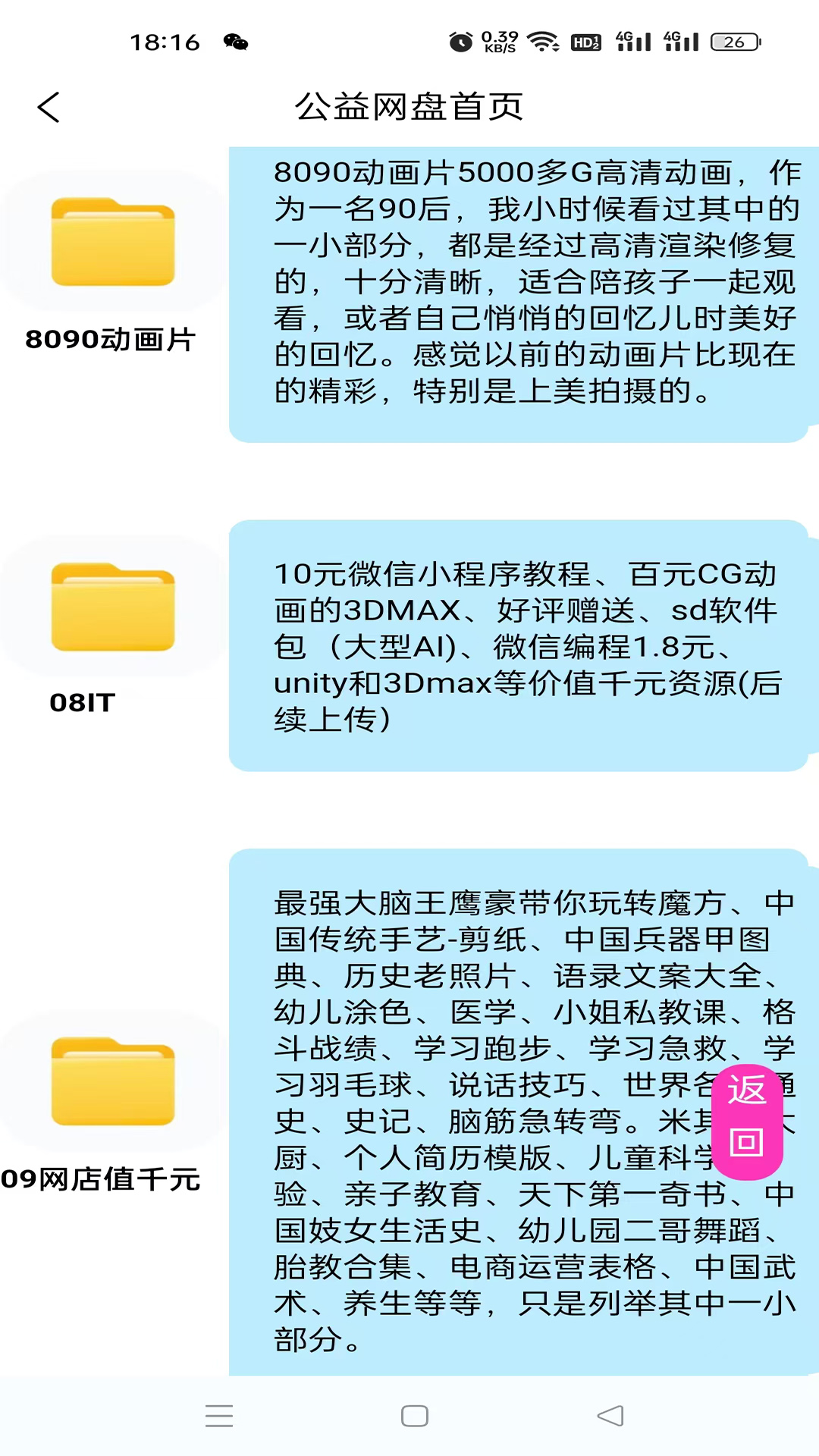Open the 09网店值千元 folder
819x1456 pixels.
[113, 1081]
